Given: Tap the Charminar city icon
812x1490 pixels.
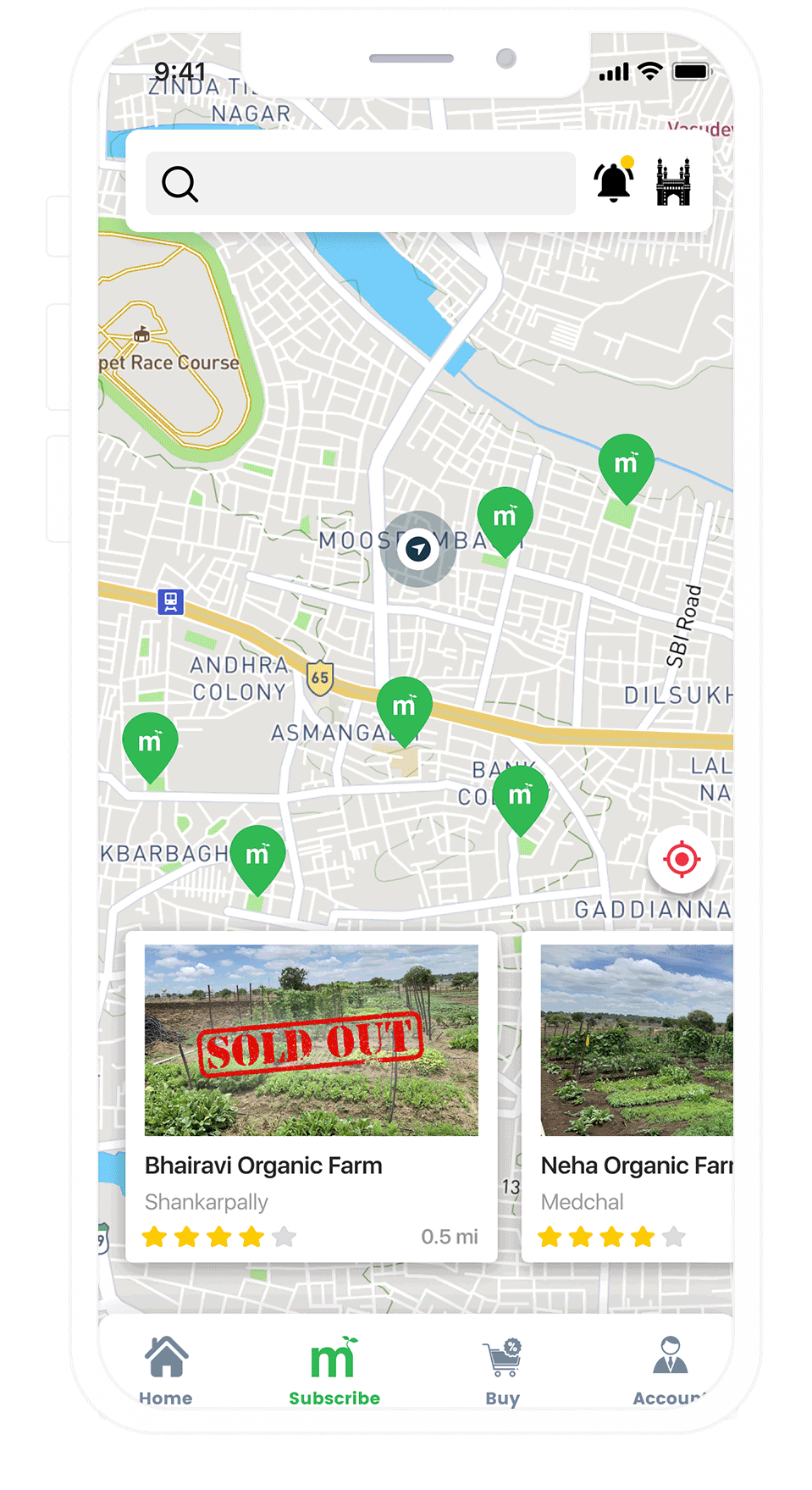Looking at the screenshot, I should click(x=673, y=181).
